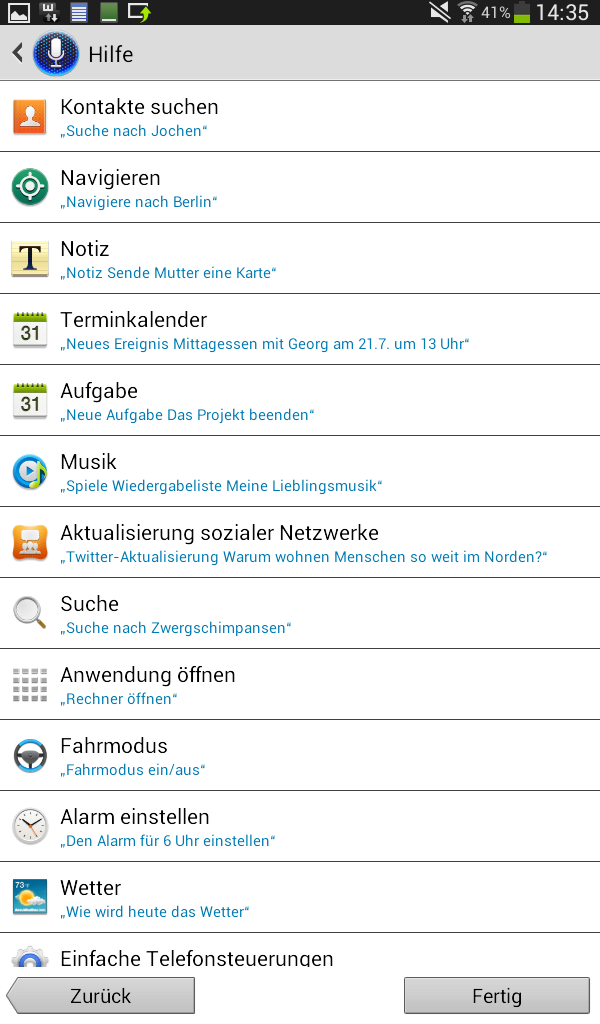Open the Terminkalender entry
The width and height of the screenshot is (600, 1024).
(300, 330)
